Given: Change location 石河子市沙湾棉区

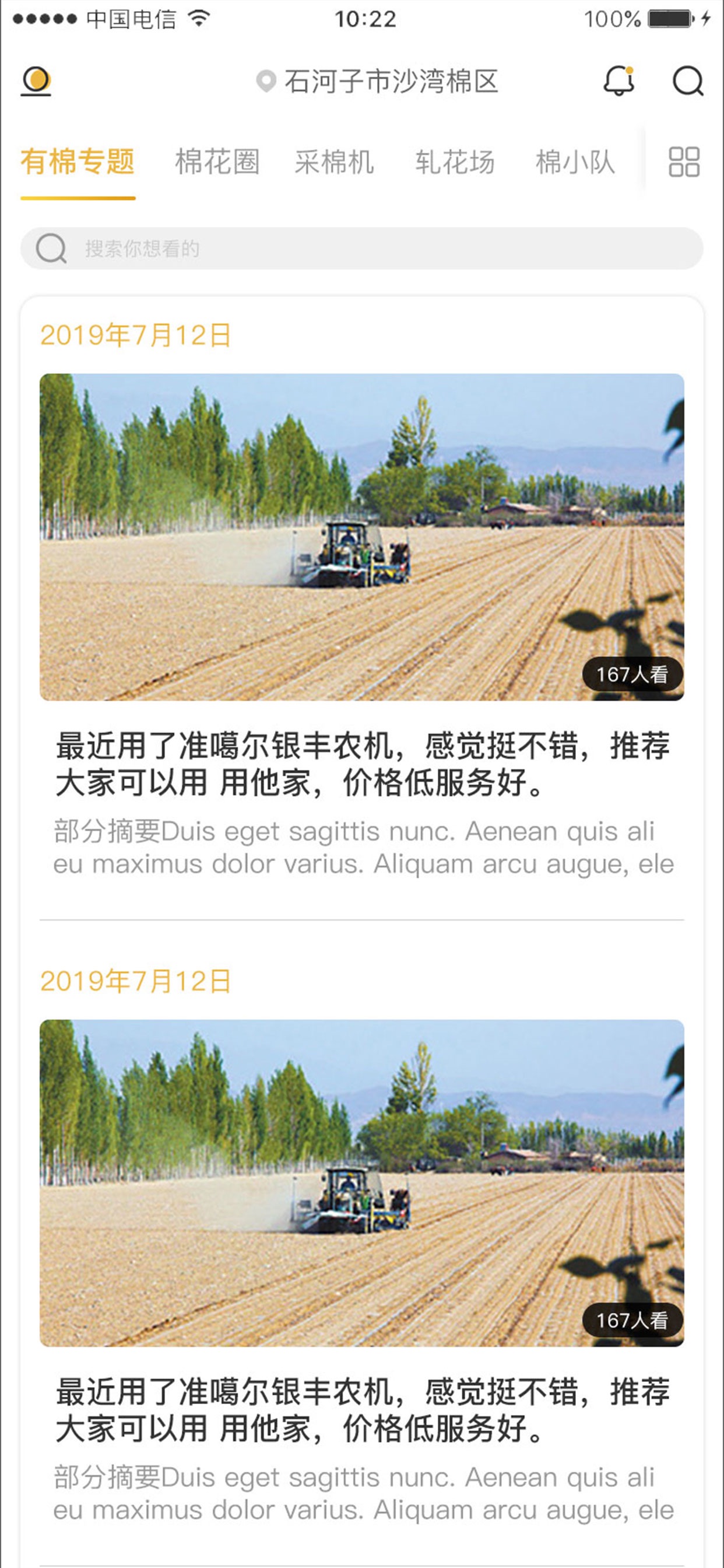Looking at the screenshot, I should point(378,82).
